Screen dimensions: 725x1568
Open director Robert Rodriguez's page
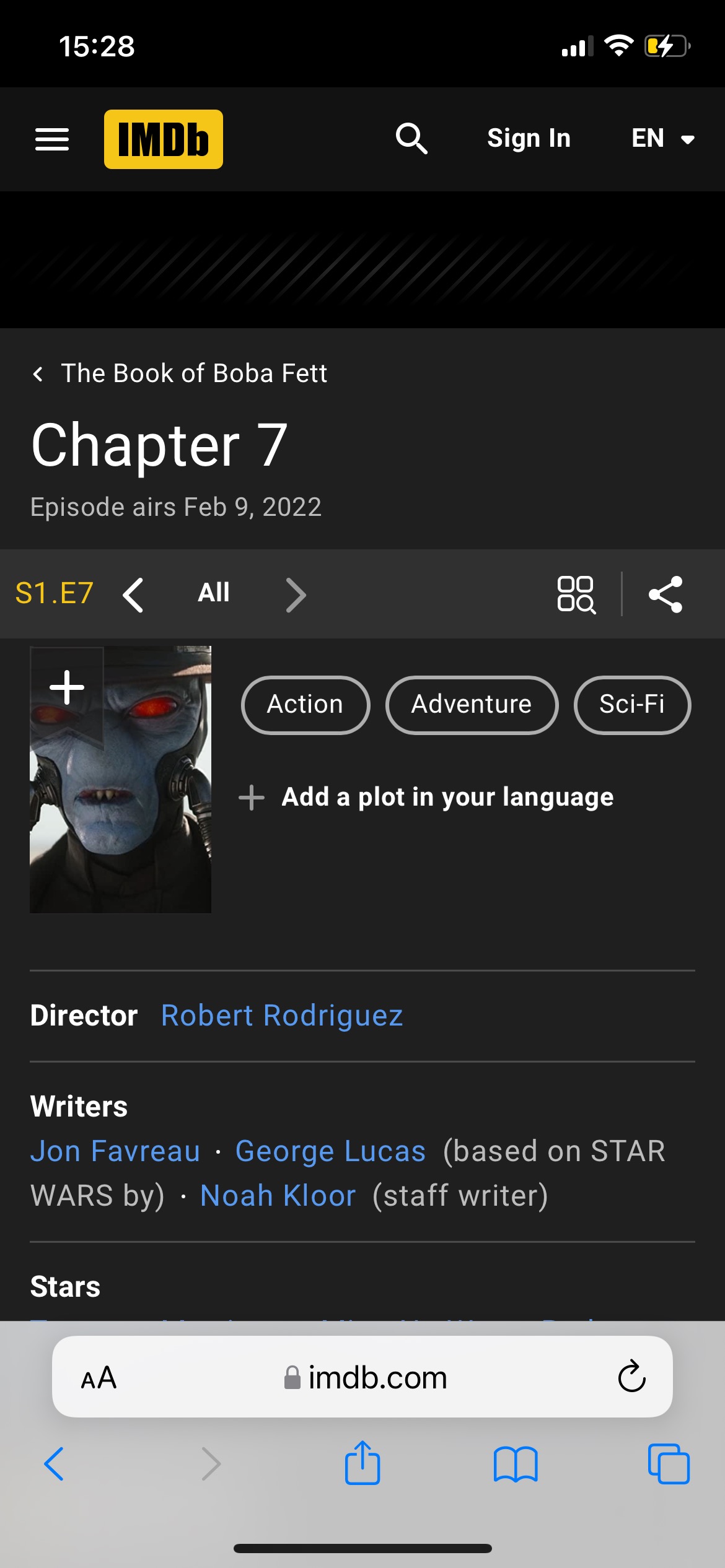click(282, 1016)
